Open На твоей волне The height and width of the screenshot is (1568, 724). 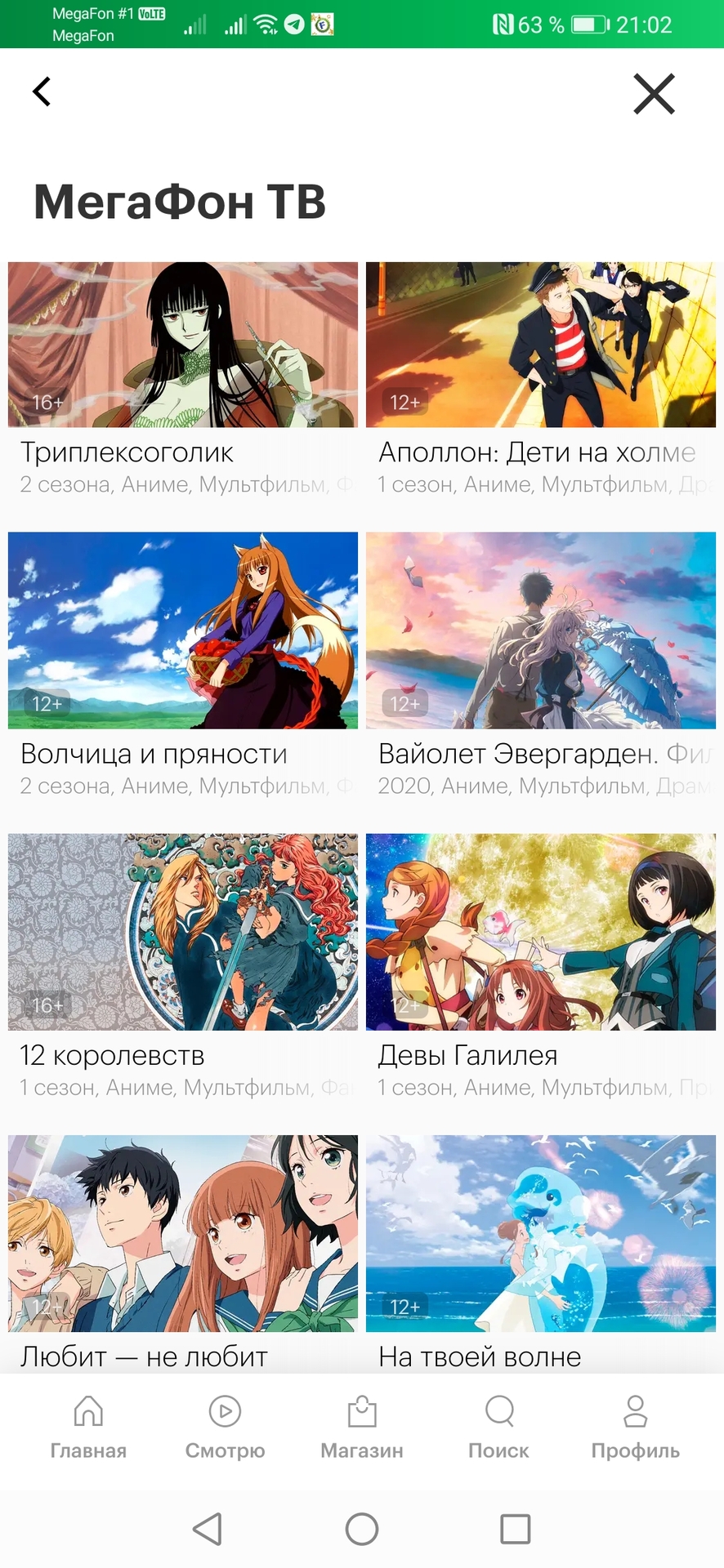tap(540, 1233)
